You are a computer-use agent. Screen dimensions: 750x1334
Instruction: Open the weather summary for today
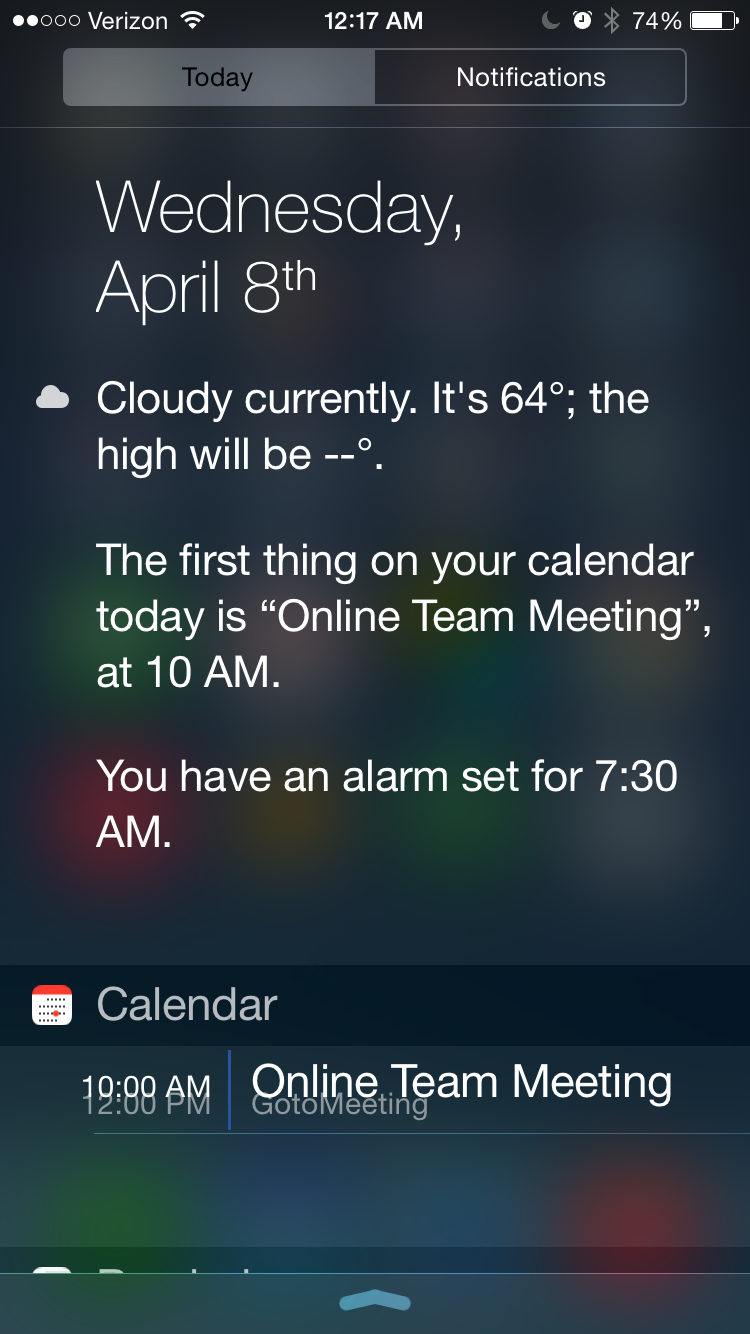[373, 426]
